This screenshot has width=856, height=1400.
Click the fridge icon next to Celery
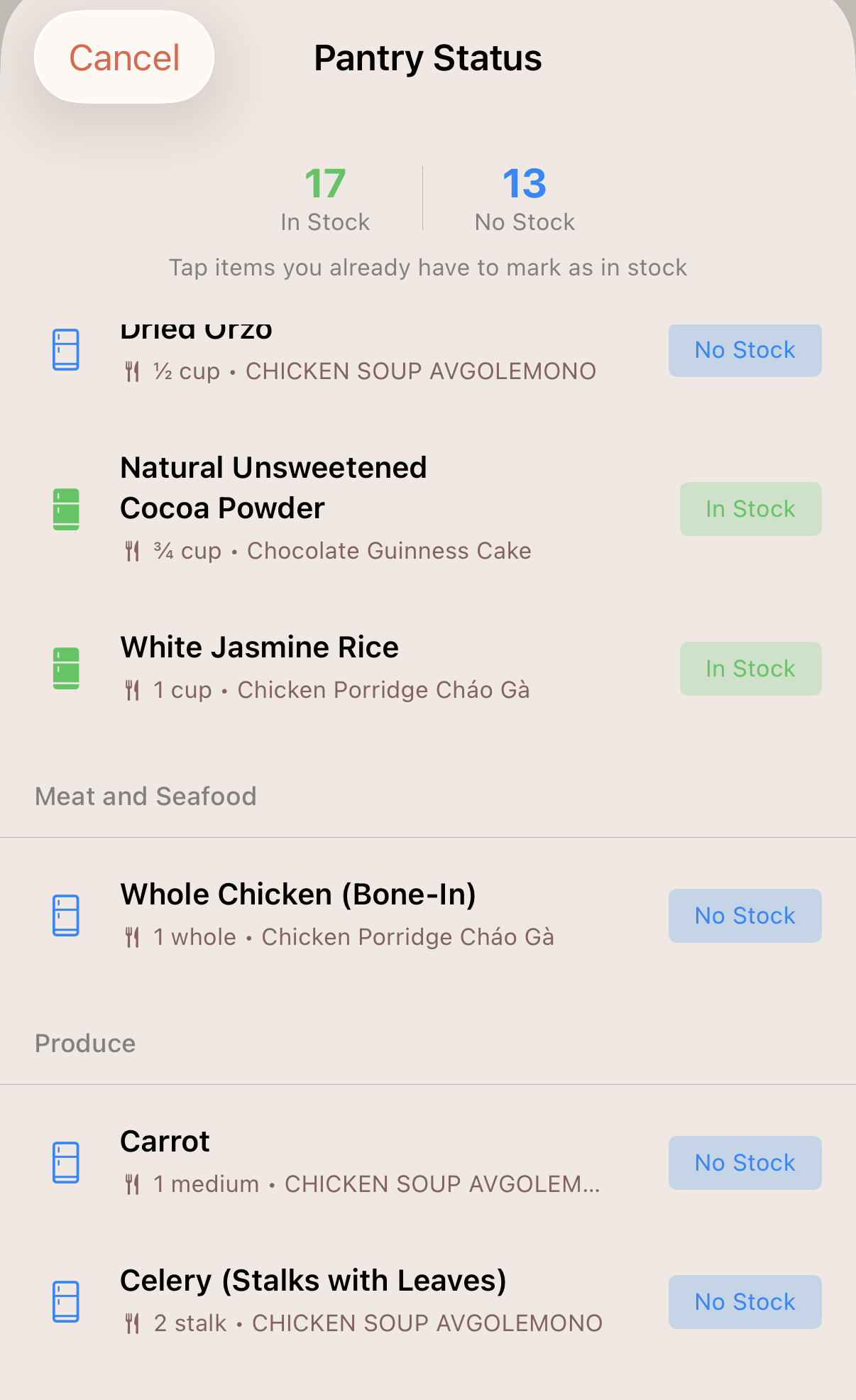65,1302
